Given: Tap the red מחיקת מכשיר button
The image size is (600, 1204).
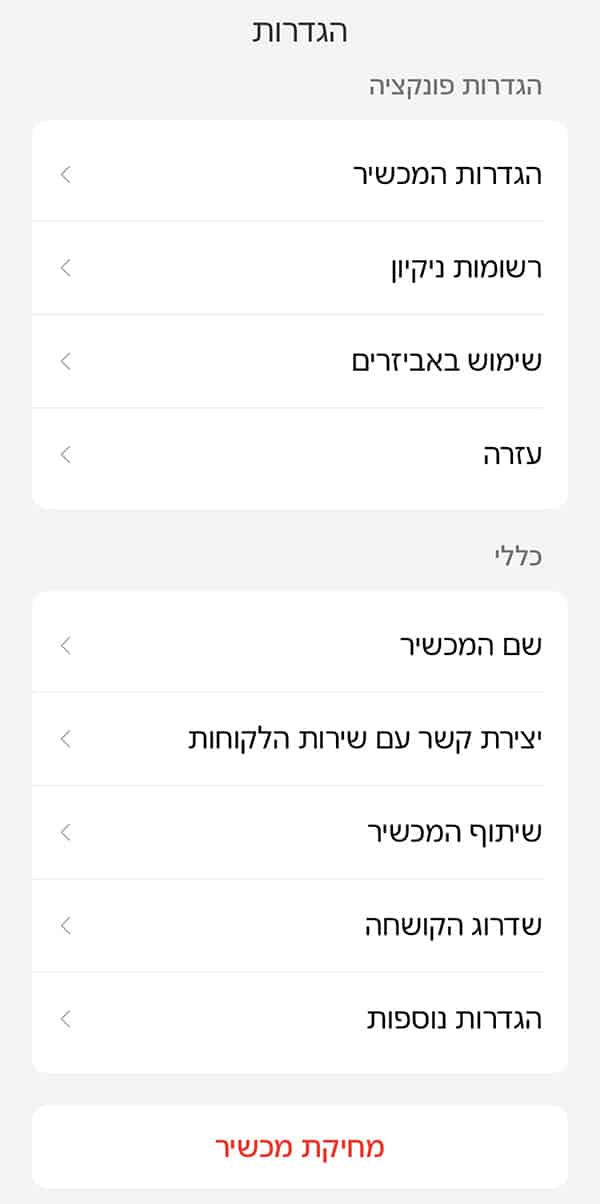Looking at the screenshot, I should (300, 1146).
